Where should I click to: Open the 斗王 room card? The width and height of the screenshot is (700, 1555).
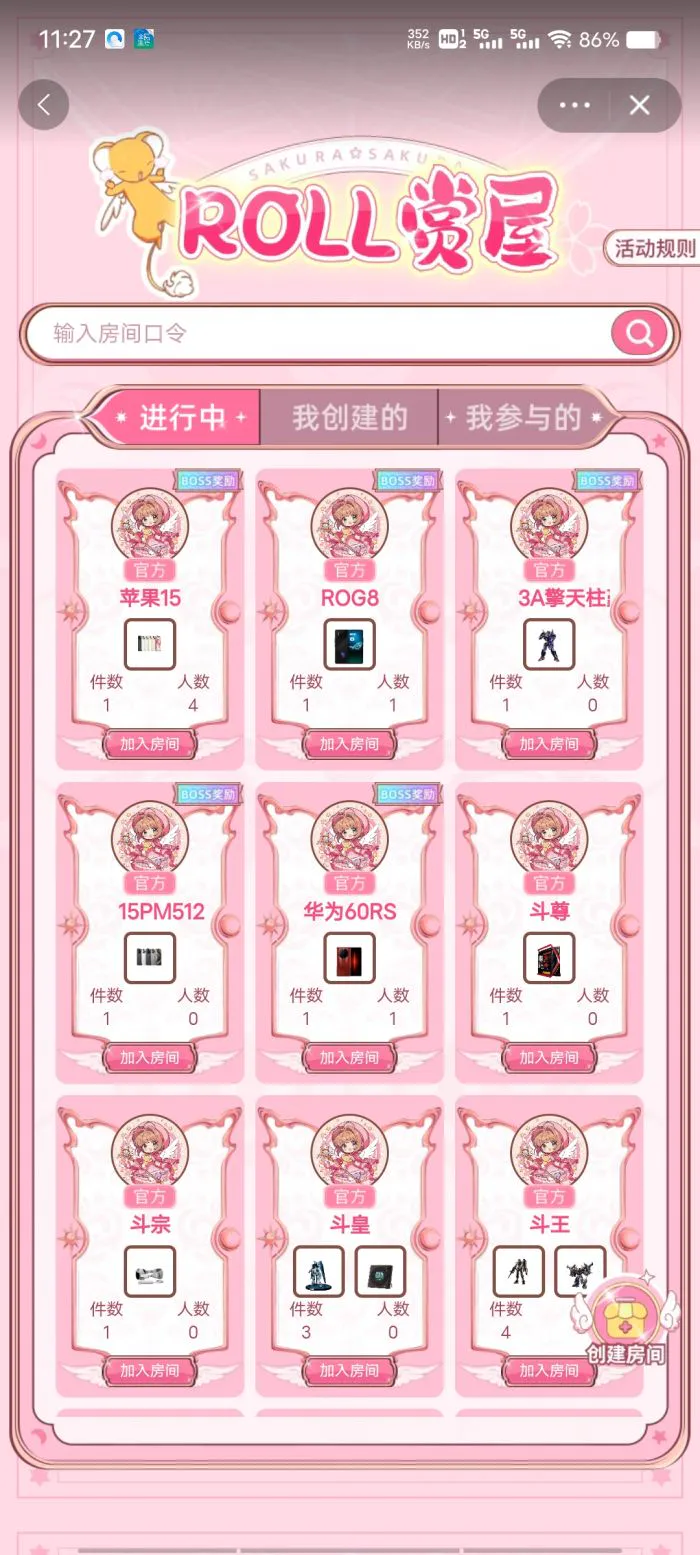point(549,1246)
